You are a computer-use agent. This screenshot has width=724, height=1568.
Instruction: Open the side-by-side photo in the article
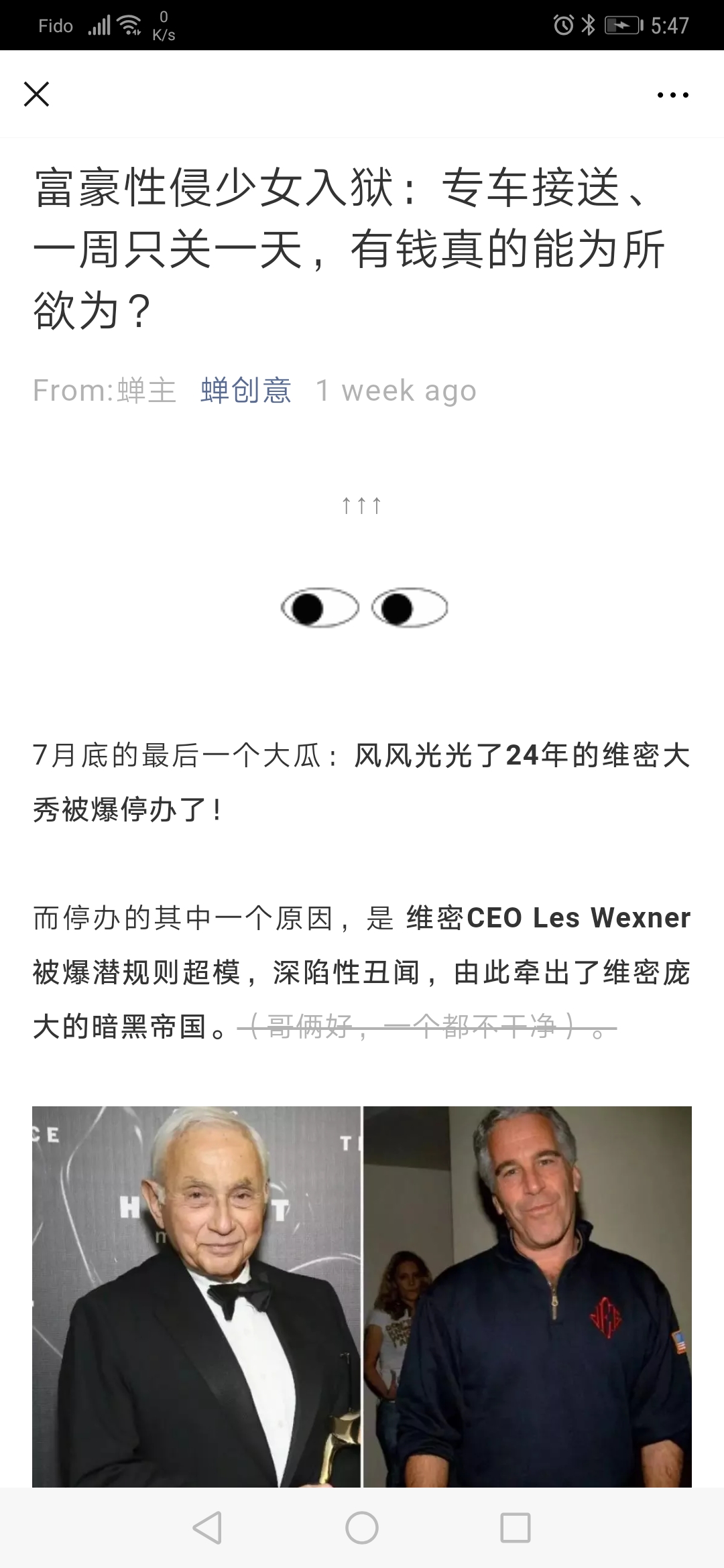click(362, 1297)
